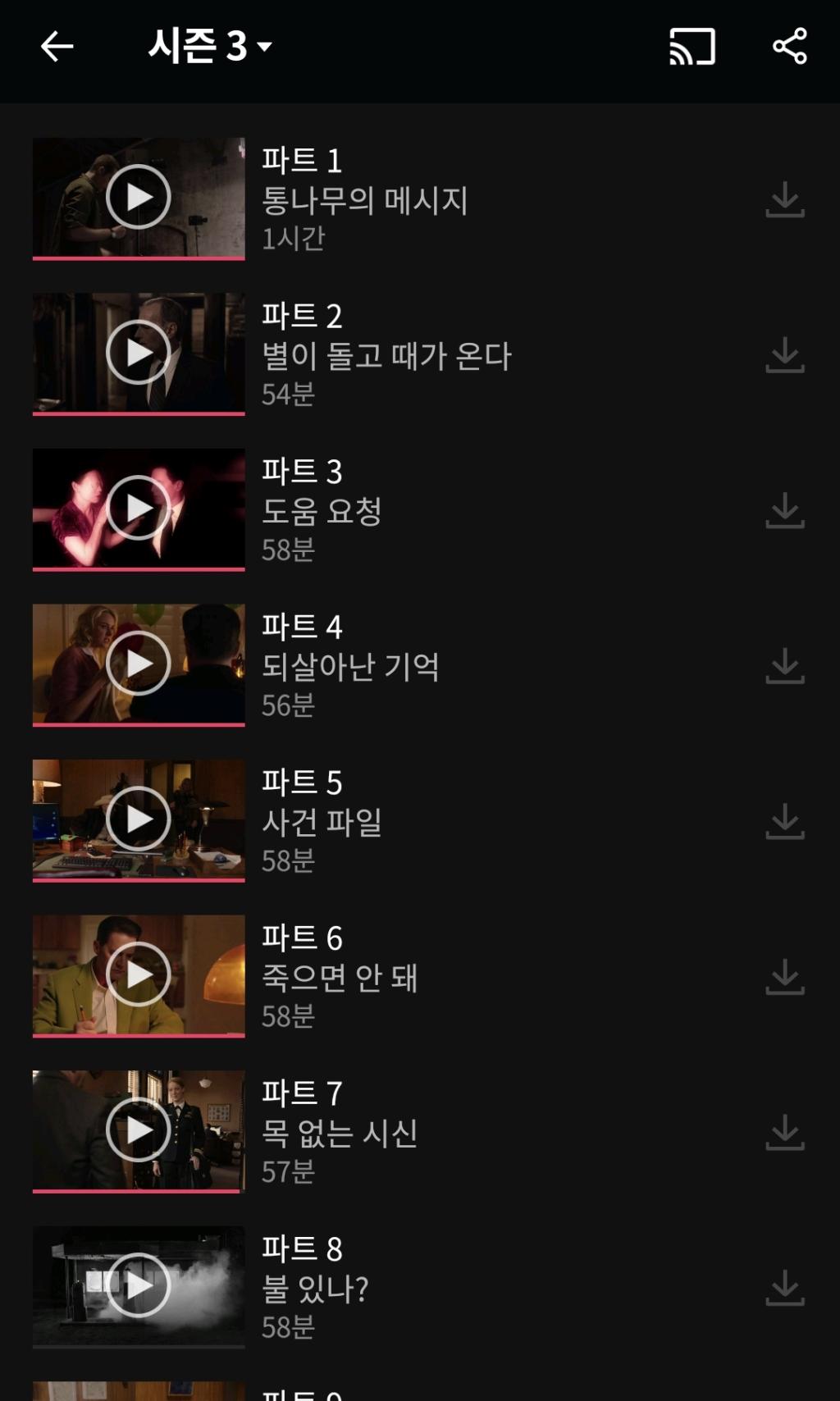
Task: Download 파트 1 통나무의 메시지
Action: click(x=784, y=199)
